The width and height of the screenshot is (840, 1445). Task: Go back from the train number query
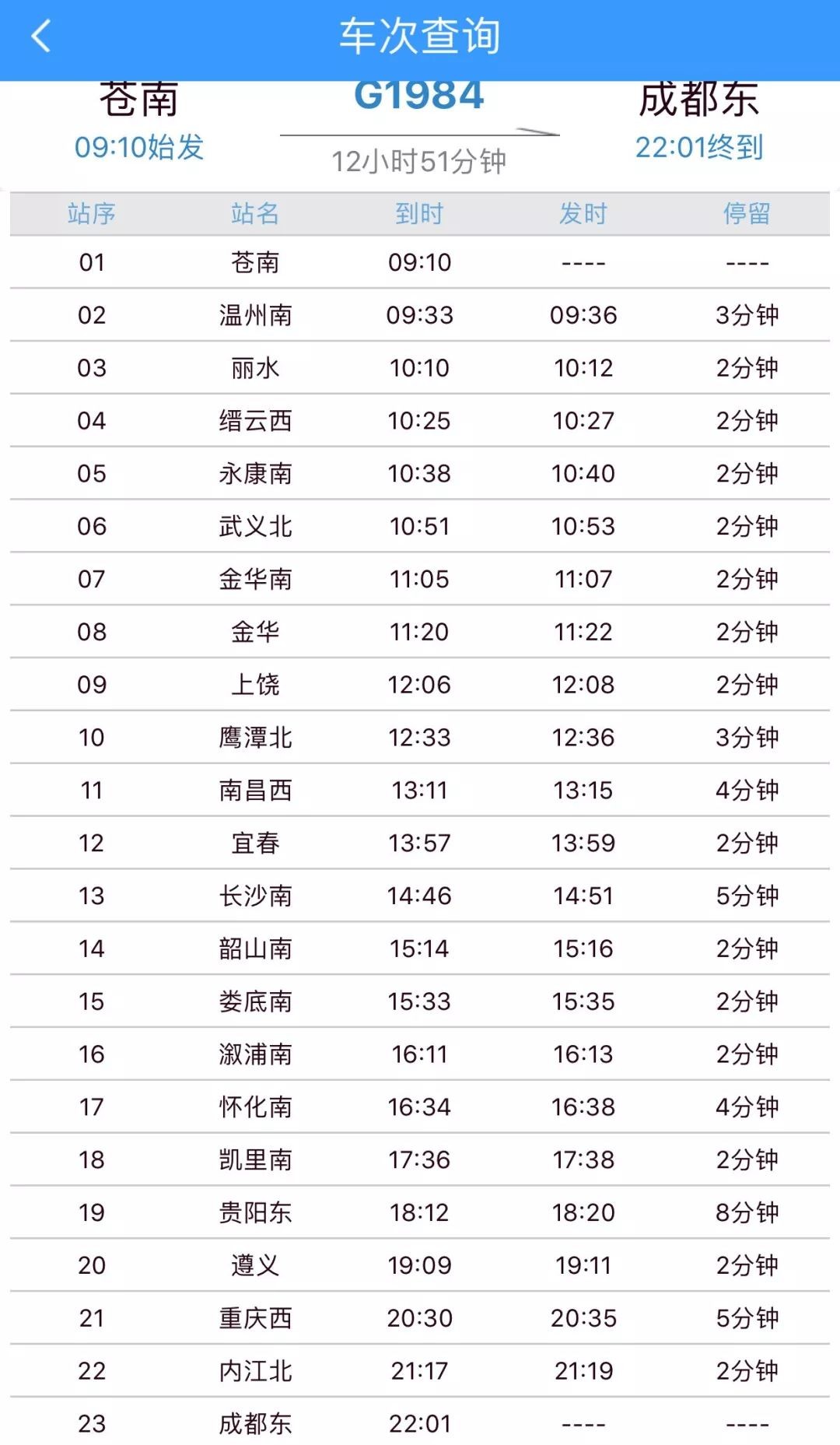[40, 37]
